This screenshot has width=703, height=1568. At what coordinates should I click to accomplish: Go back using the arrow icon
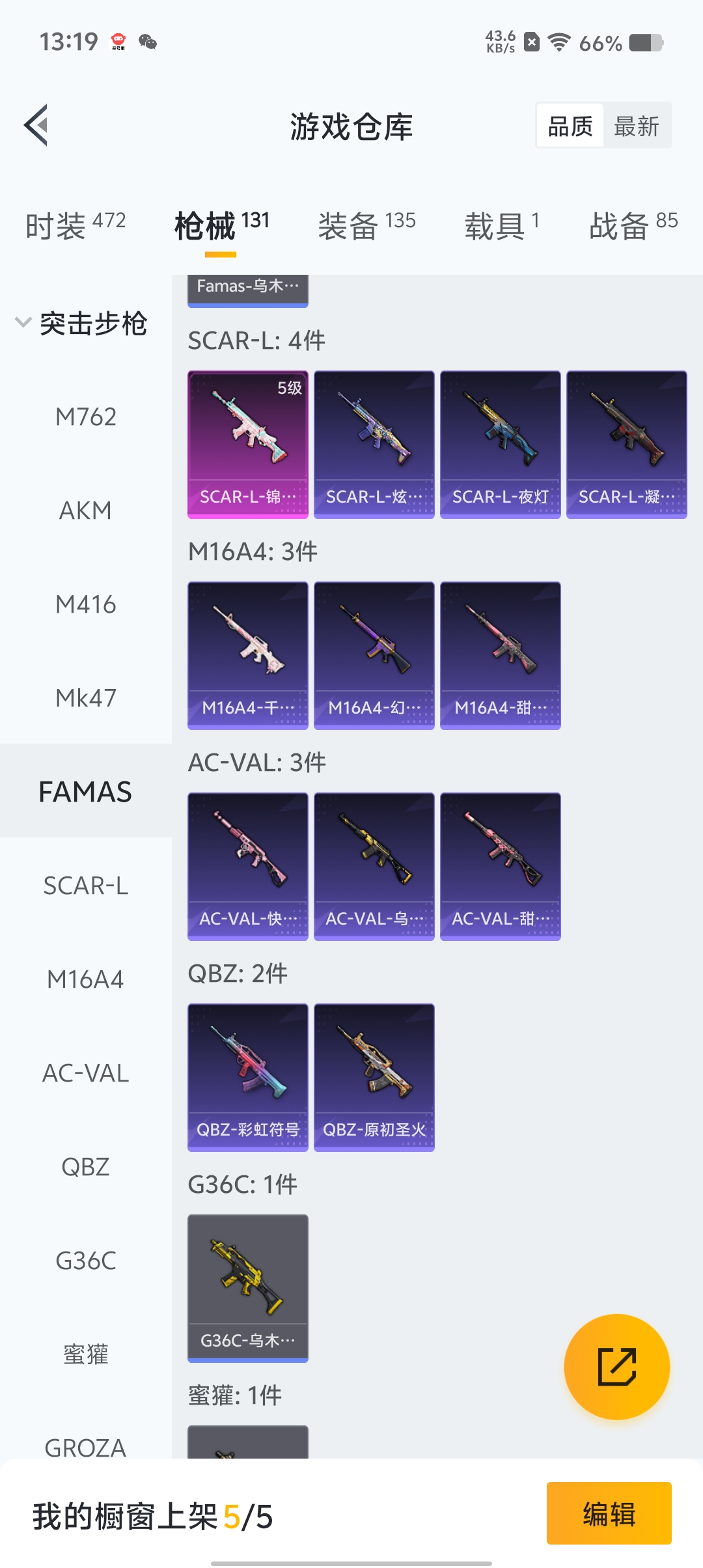click(36, 125)
